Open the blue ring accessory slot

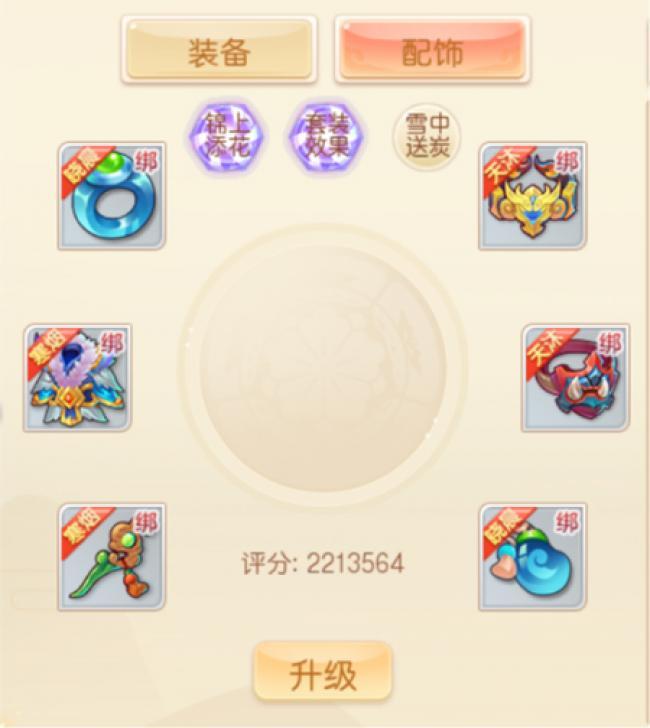tap(111, 196)
